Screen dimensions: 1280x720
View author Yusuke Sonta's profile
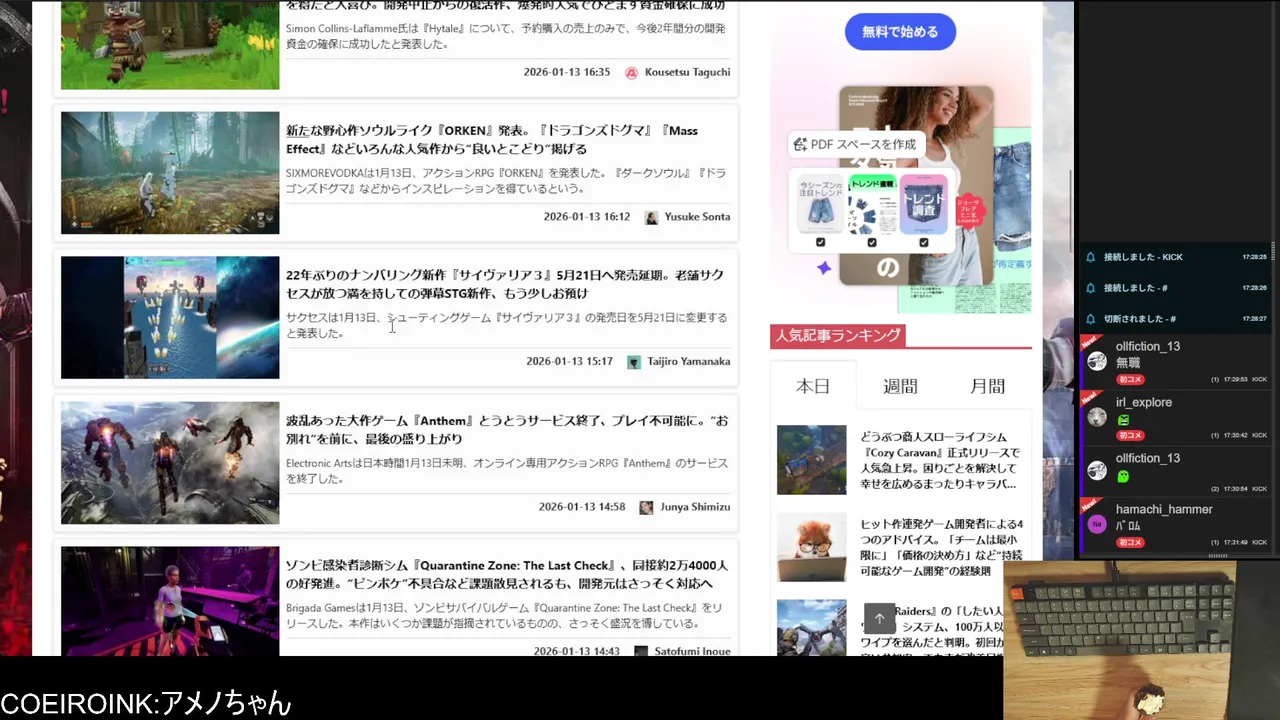pos(697,217)
